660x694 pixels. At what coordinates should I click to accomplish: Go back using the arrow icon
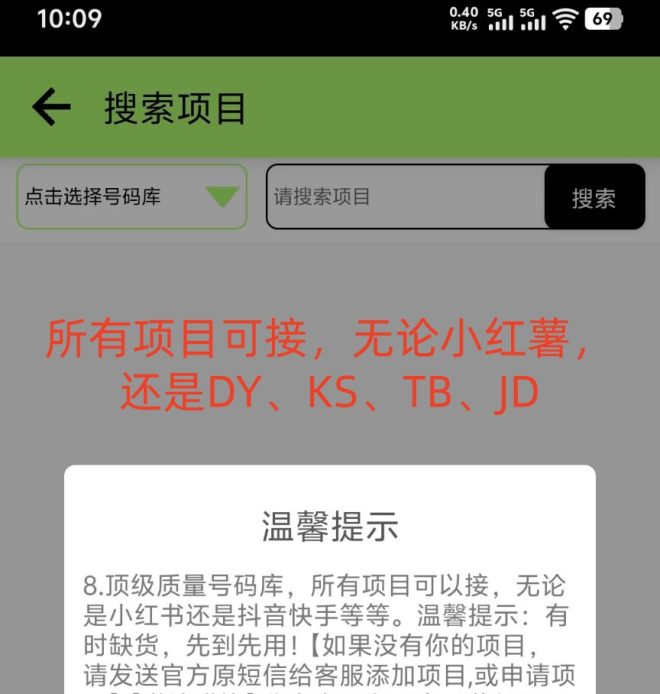(51, 108)
